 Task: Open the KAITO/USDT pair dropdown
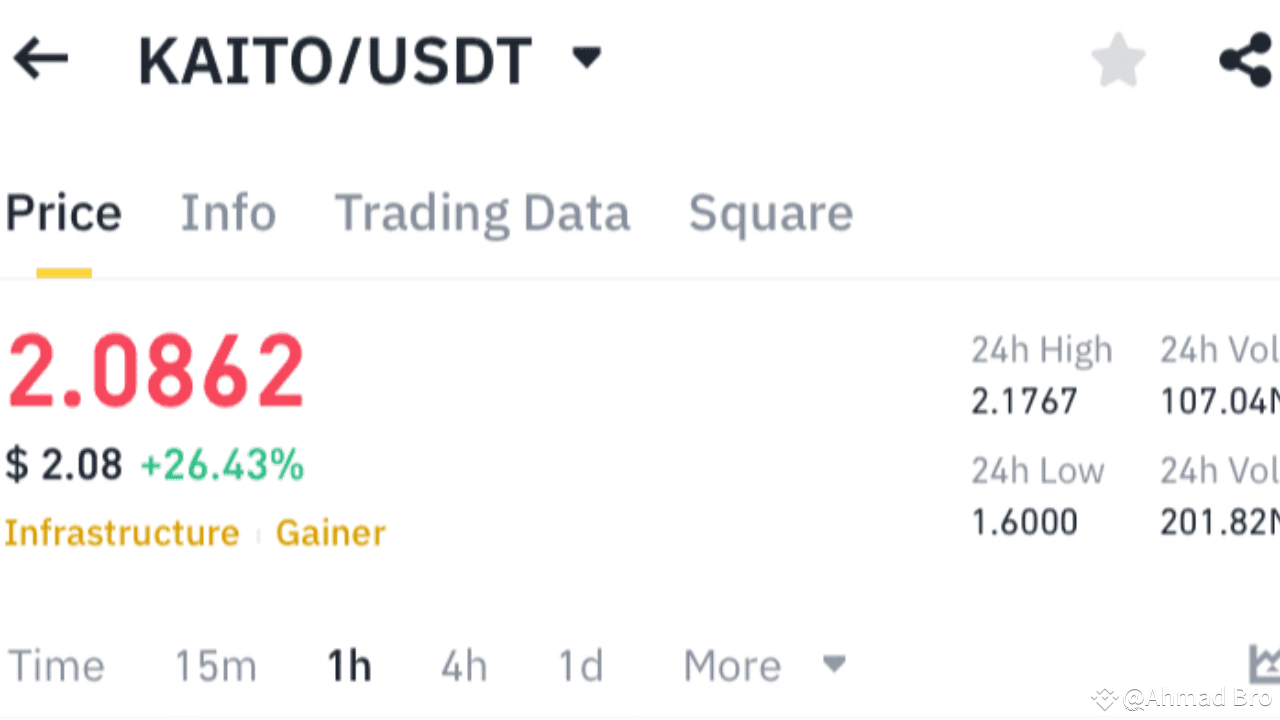pos(586,58)
